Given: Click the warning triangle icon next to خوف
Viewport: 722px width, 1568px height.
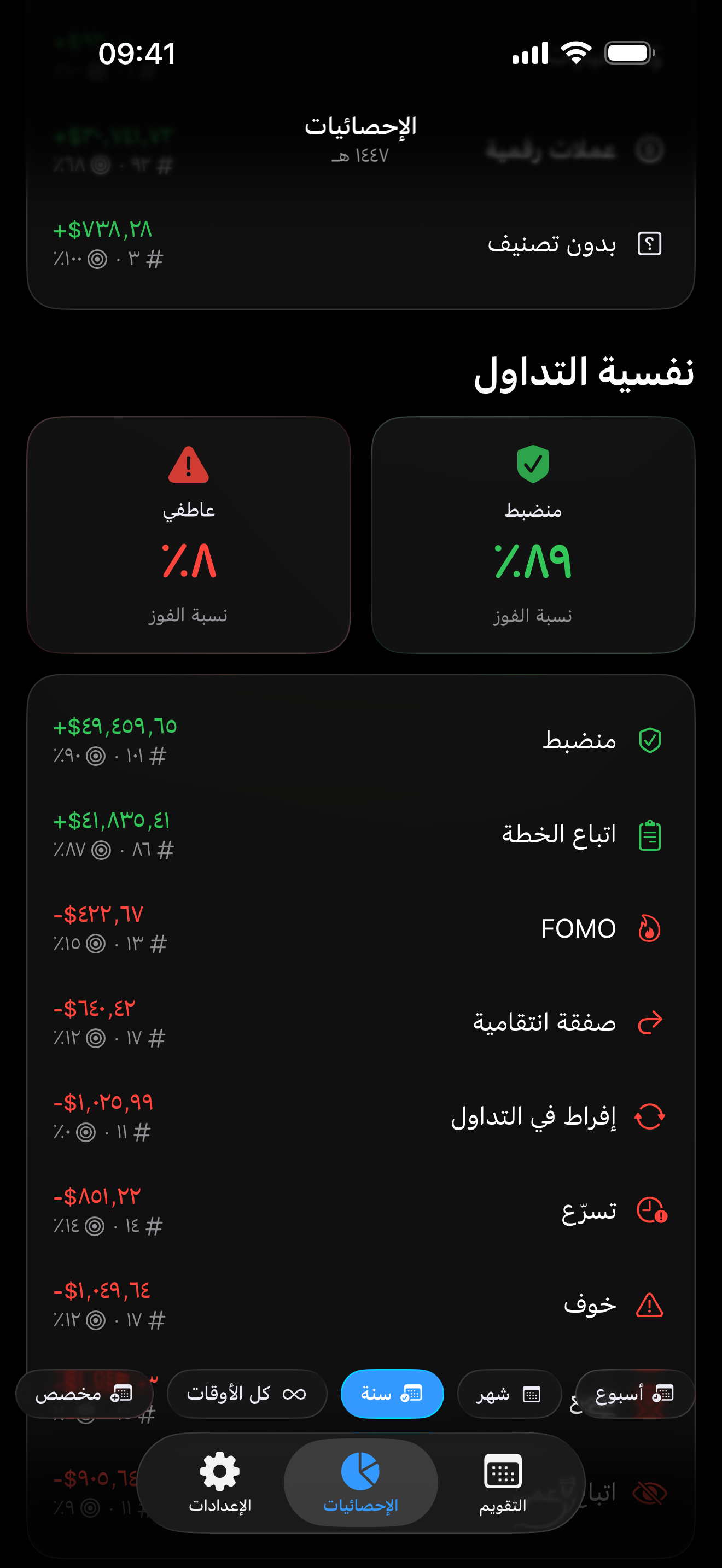Looking at the screenshot, I should tap(650, 1304).
